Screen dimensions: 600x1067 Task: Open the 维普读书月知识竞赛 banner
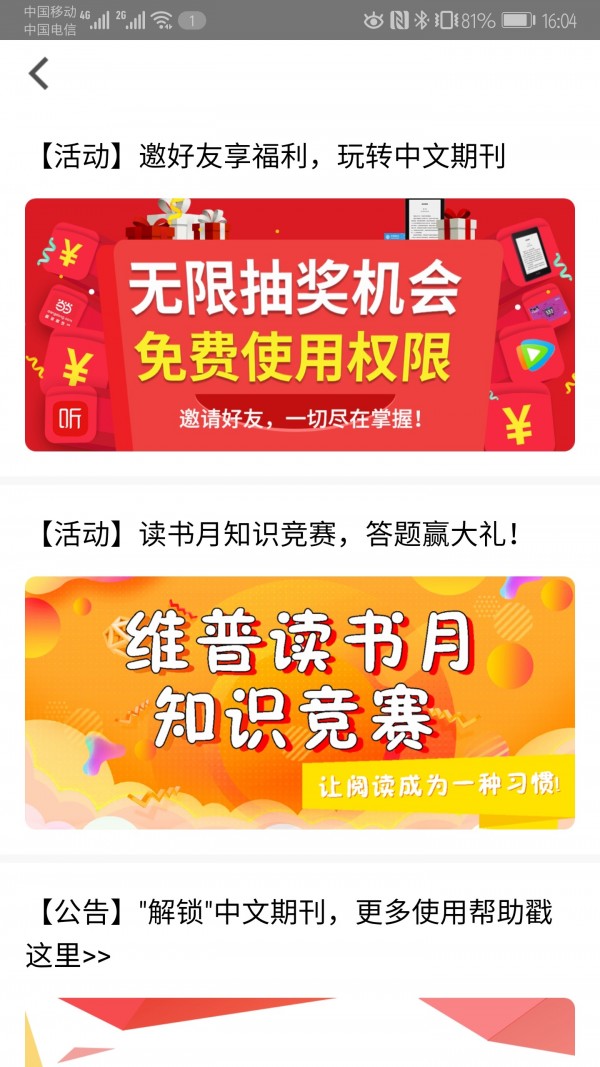pyautogui.click(x=300, y=702)
